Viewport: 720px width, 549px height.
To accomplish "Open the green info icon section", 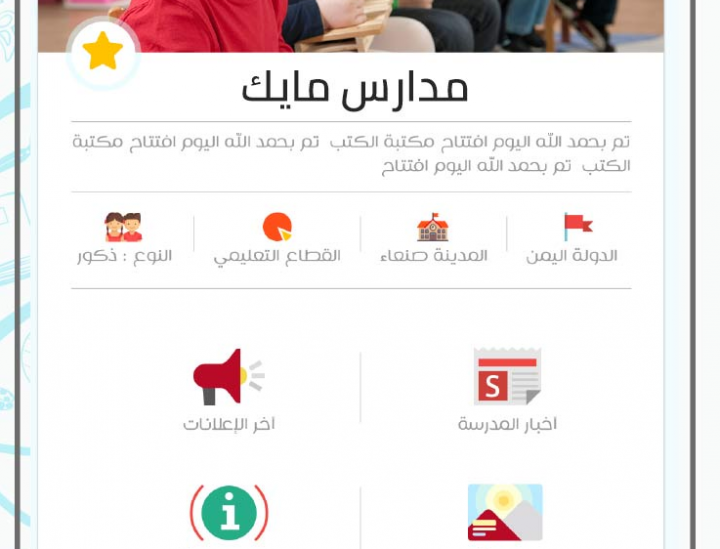I will pos(229,513).
